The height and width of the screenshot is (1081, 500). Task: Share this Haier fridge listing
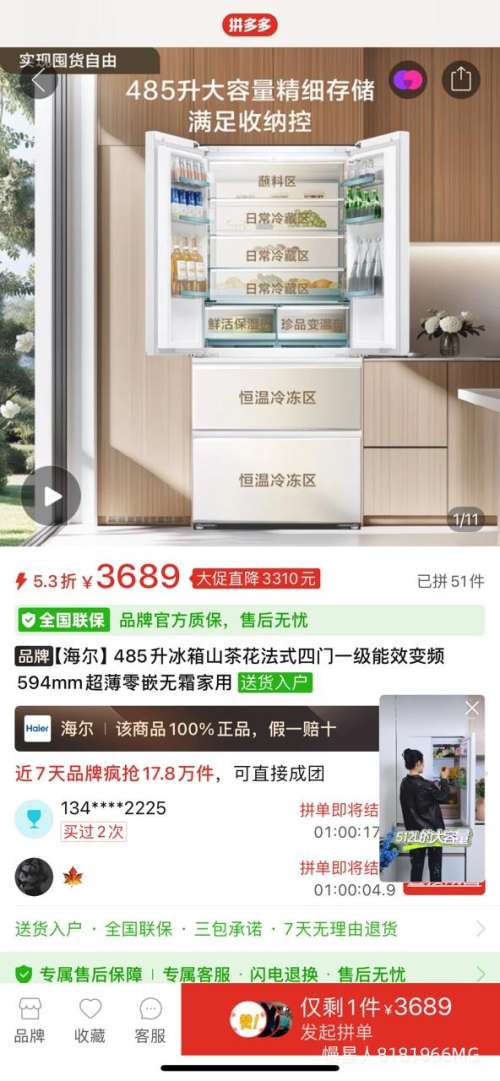[x=461, y=80]
